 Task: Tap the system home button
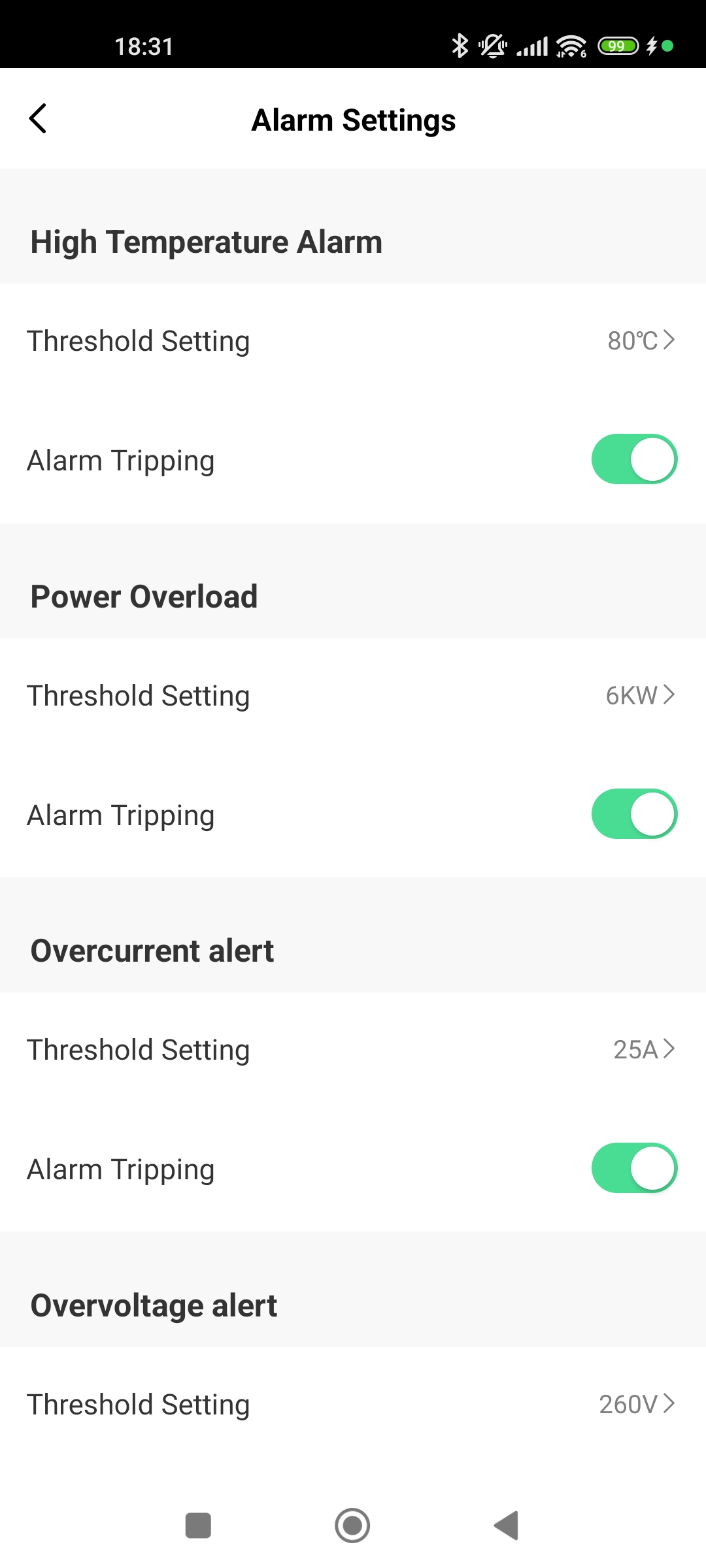(352, 1526)
